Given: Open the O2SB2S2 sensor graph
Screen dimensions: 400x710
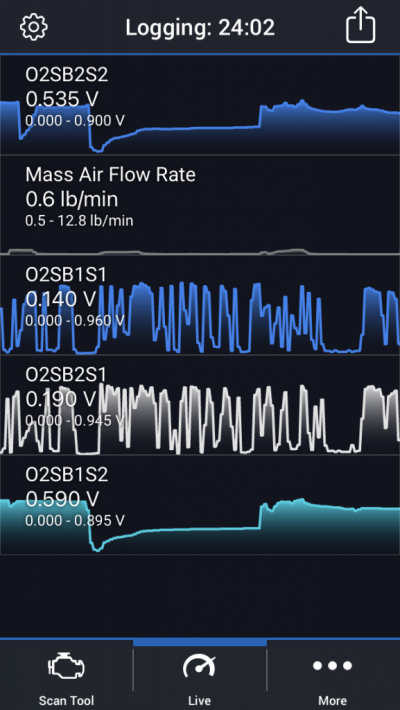Looking at the screenshot, I should click(x=200, y=105).
